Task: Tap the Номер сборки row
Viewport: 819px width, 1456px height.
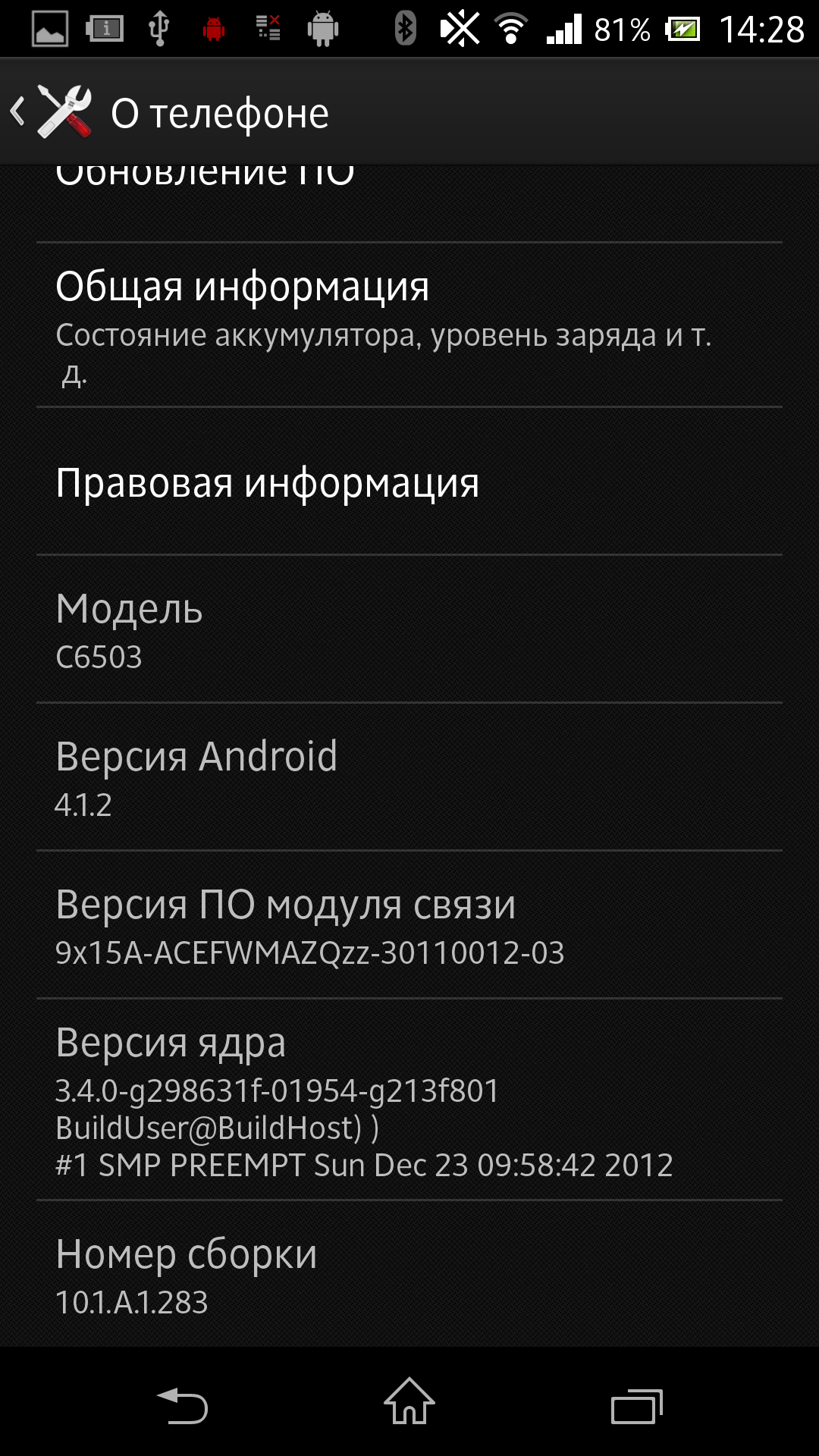Action: coord(409,1274)
